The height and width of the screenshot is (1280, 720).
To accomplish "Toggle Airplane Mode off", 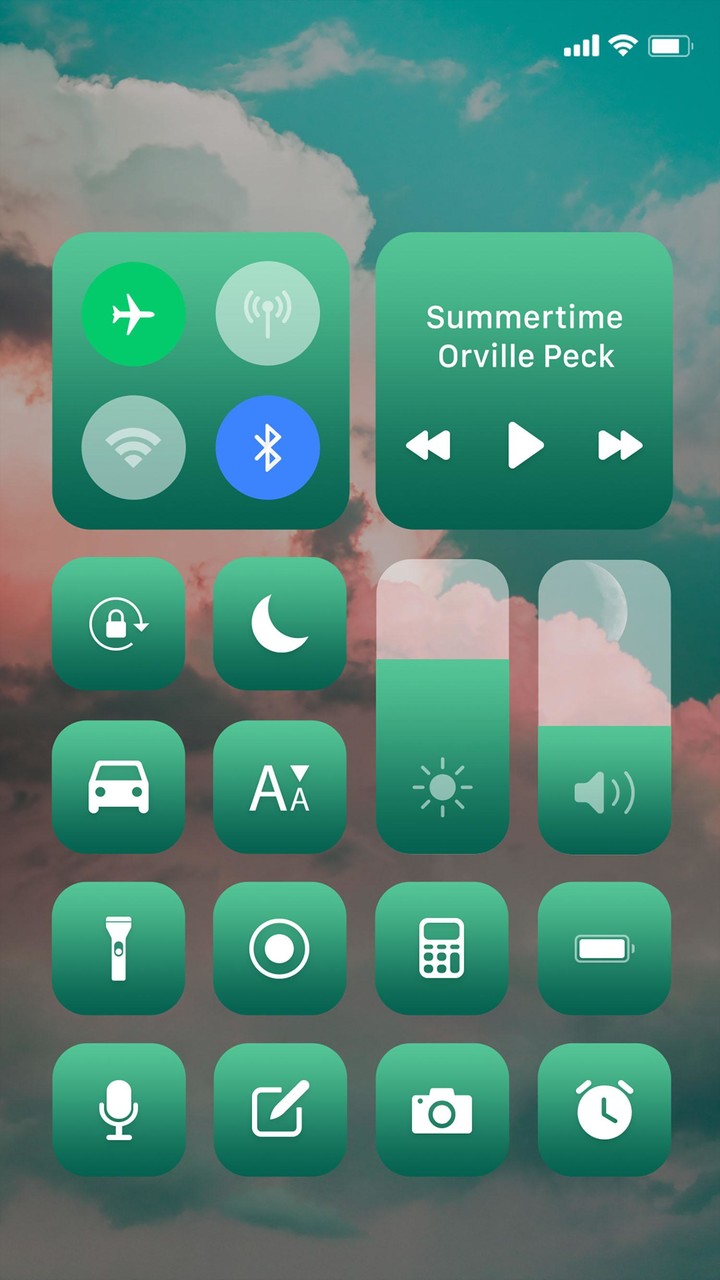I will tap(135, 313).
